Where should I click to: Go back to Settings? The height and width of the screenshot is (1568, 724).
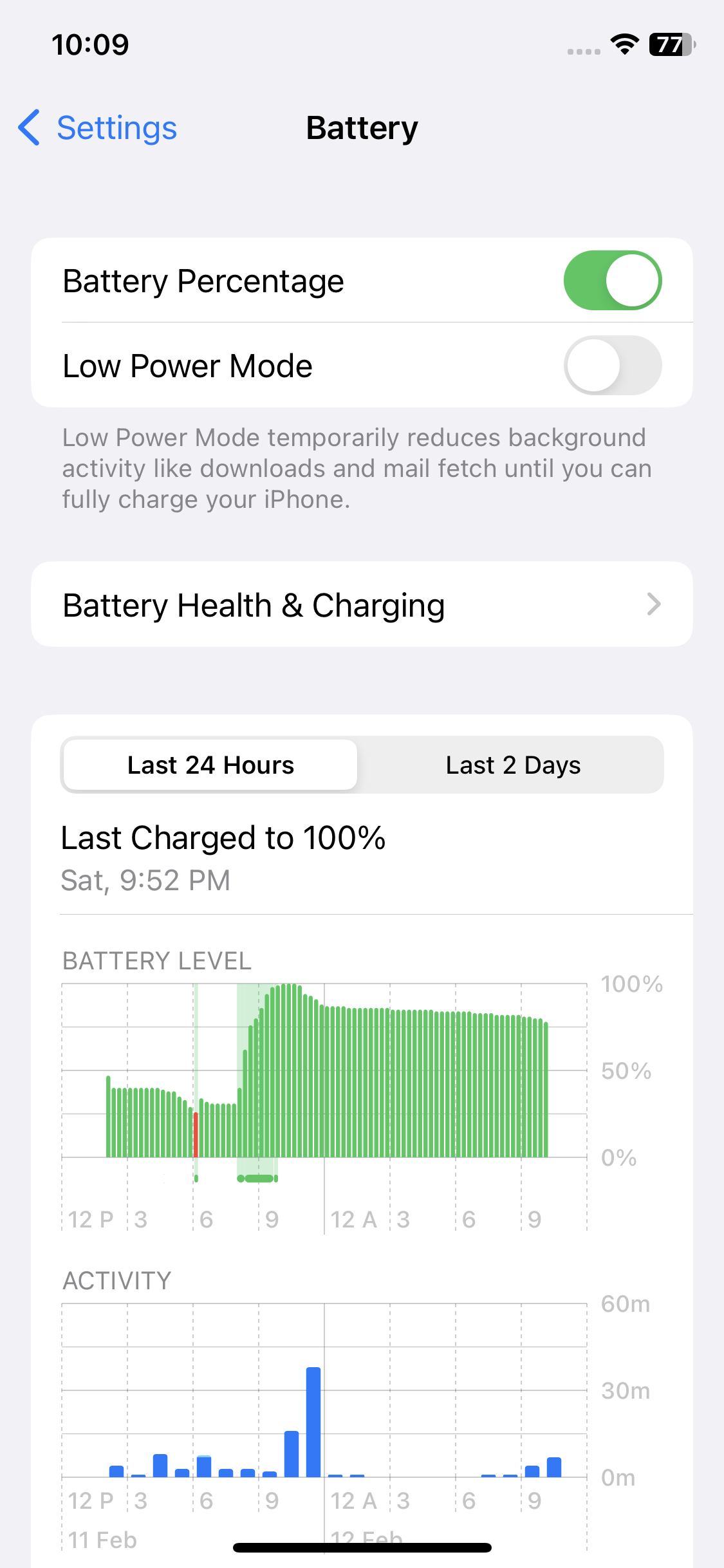(x=98, y=128)
